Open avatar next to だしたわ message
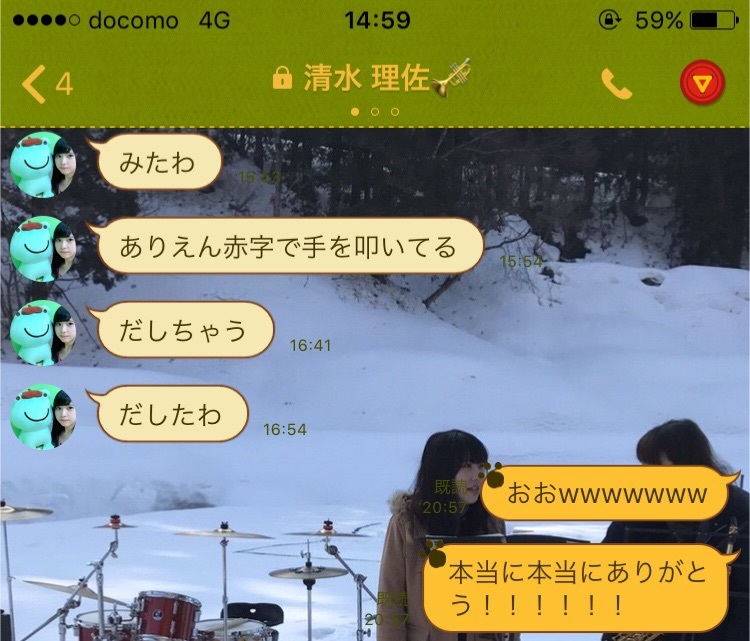This screenshot has width=750, height=641. pos(45,417)
